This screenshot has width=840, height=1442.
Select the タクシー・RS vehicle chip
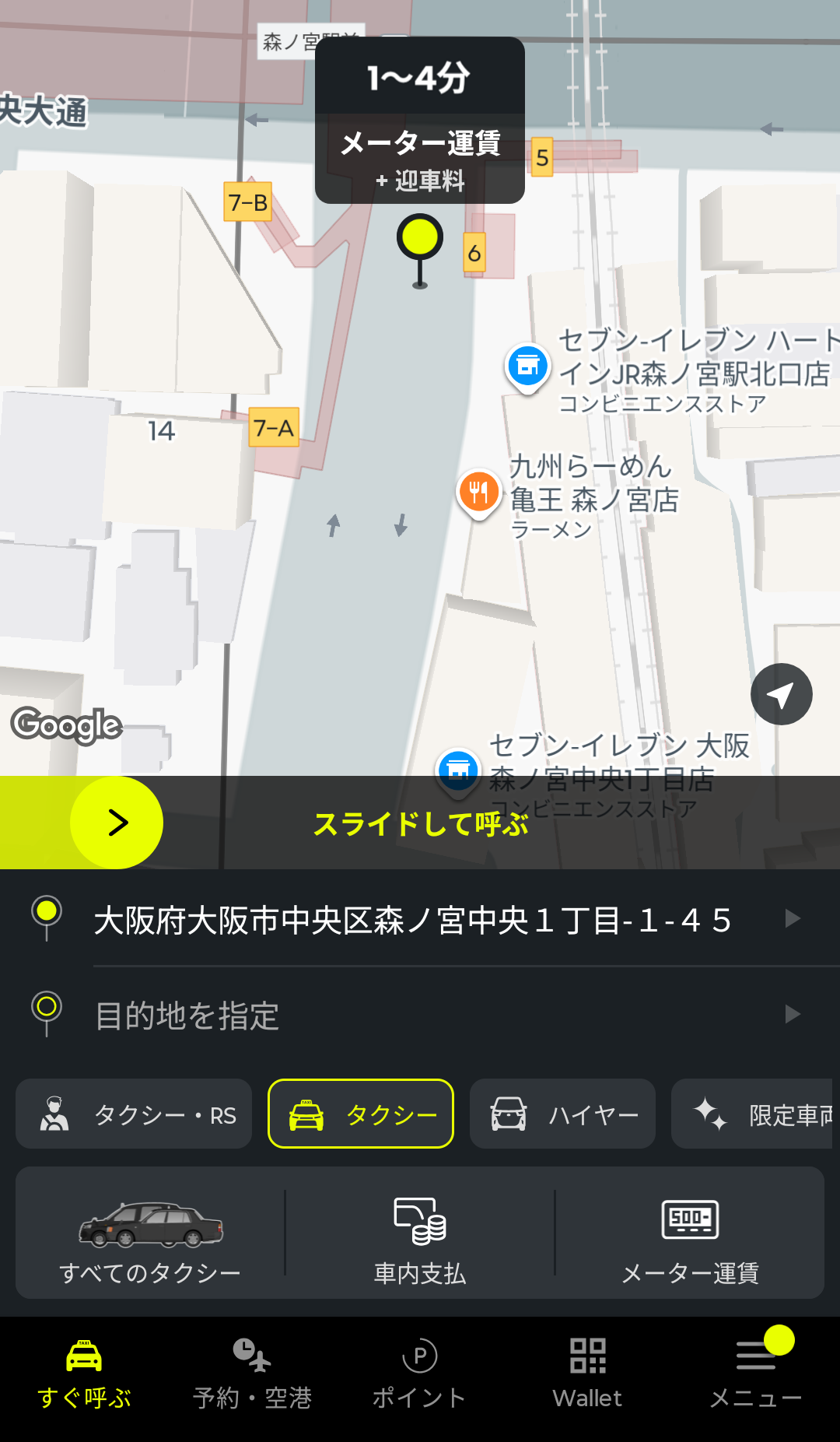point(134,1114)
